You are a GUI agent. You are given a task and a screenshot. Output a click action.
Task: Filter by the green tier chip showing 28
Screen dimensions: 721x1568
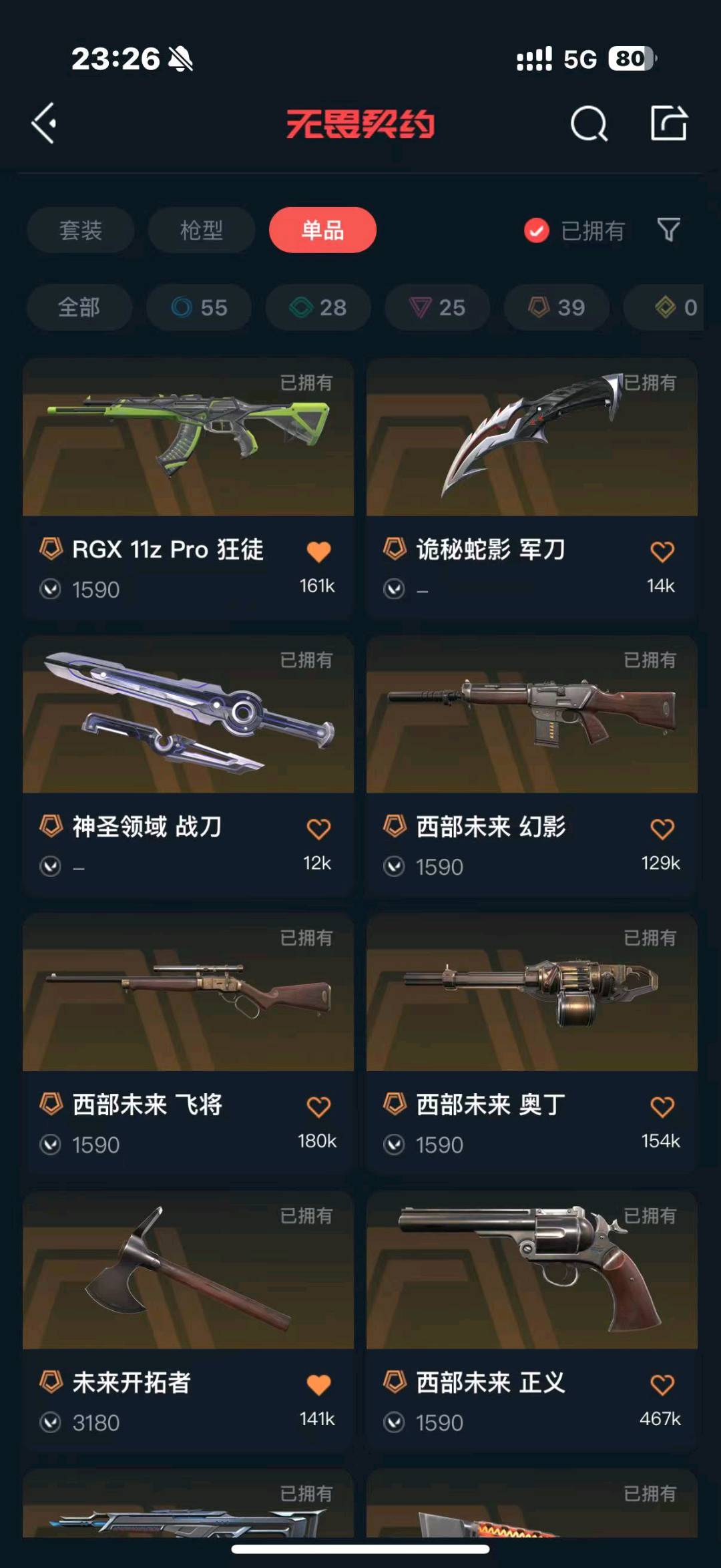pos(318,307)
